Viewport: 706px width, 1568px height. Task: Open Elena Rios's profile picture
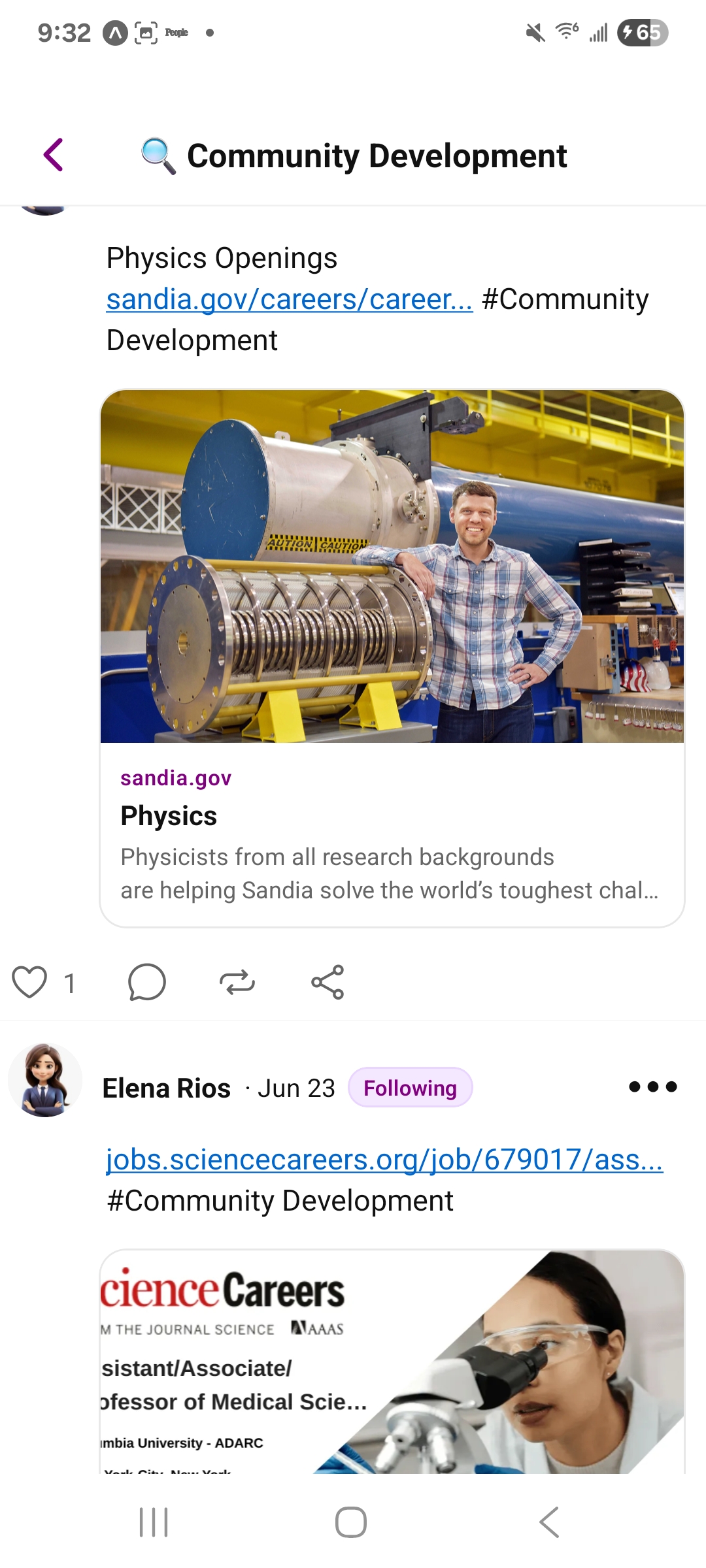coord(45,1080)
